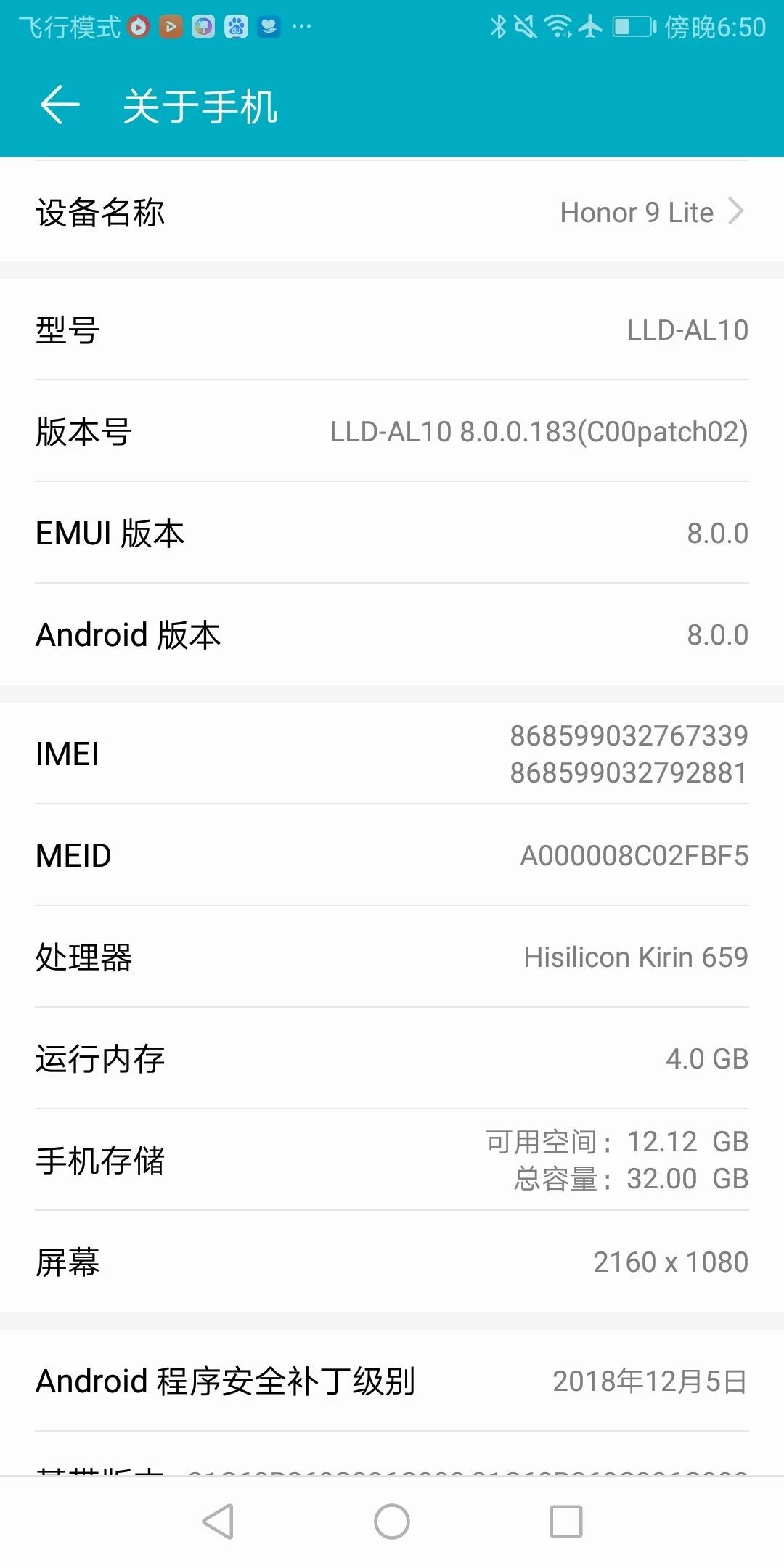Tap the system back navigation button
Screen dimensions: 784x1568
click(x=218, y=1522)
